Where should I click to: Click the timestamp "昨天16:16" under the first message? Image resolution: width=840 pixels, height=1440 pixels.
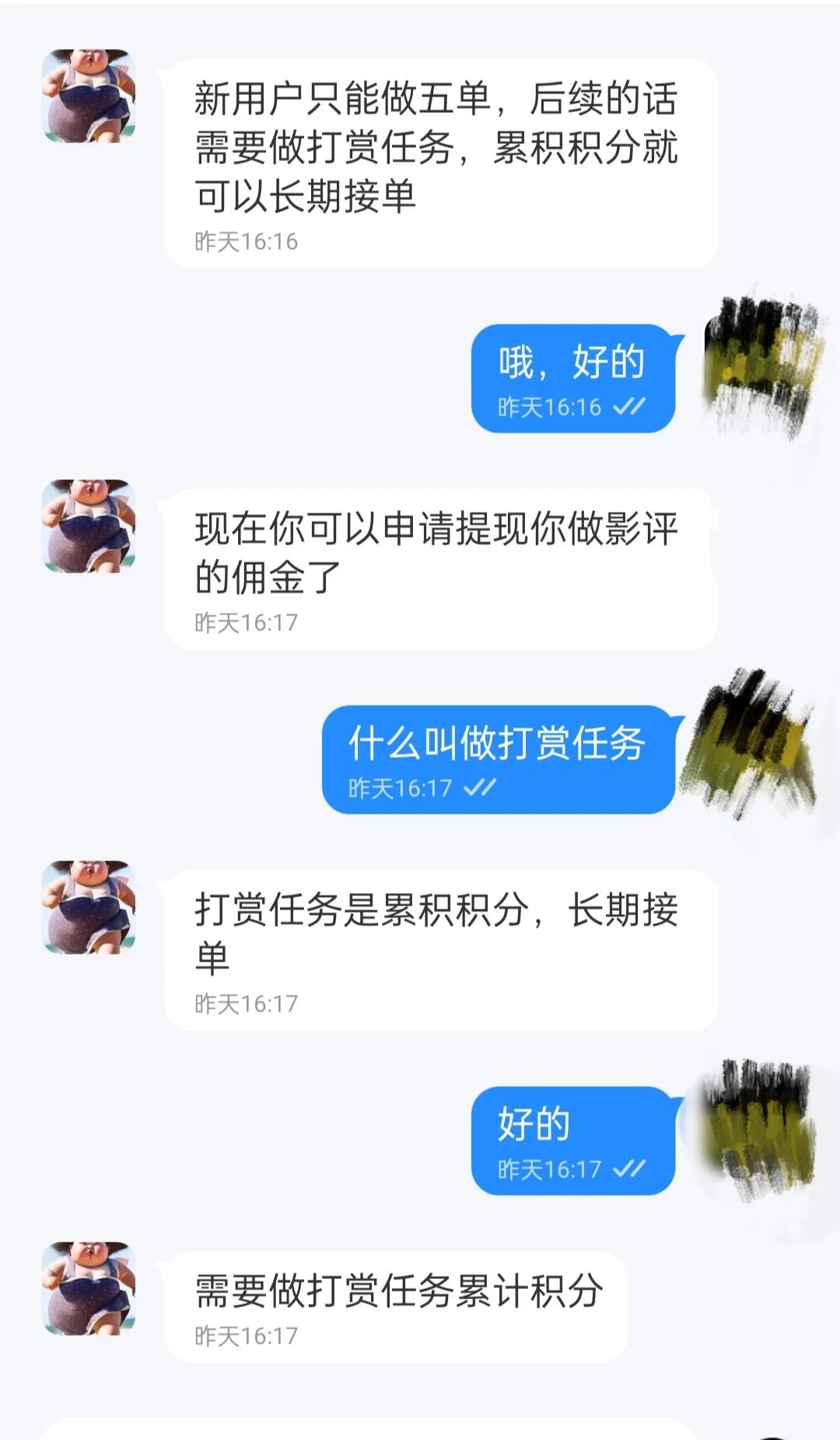[249, 240]
